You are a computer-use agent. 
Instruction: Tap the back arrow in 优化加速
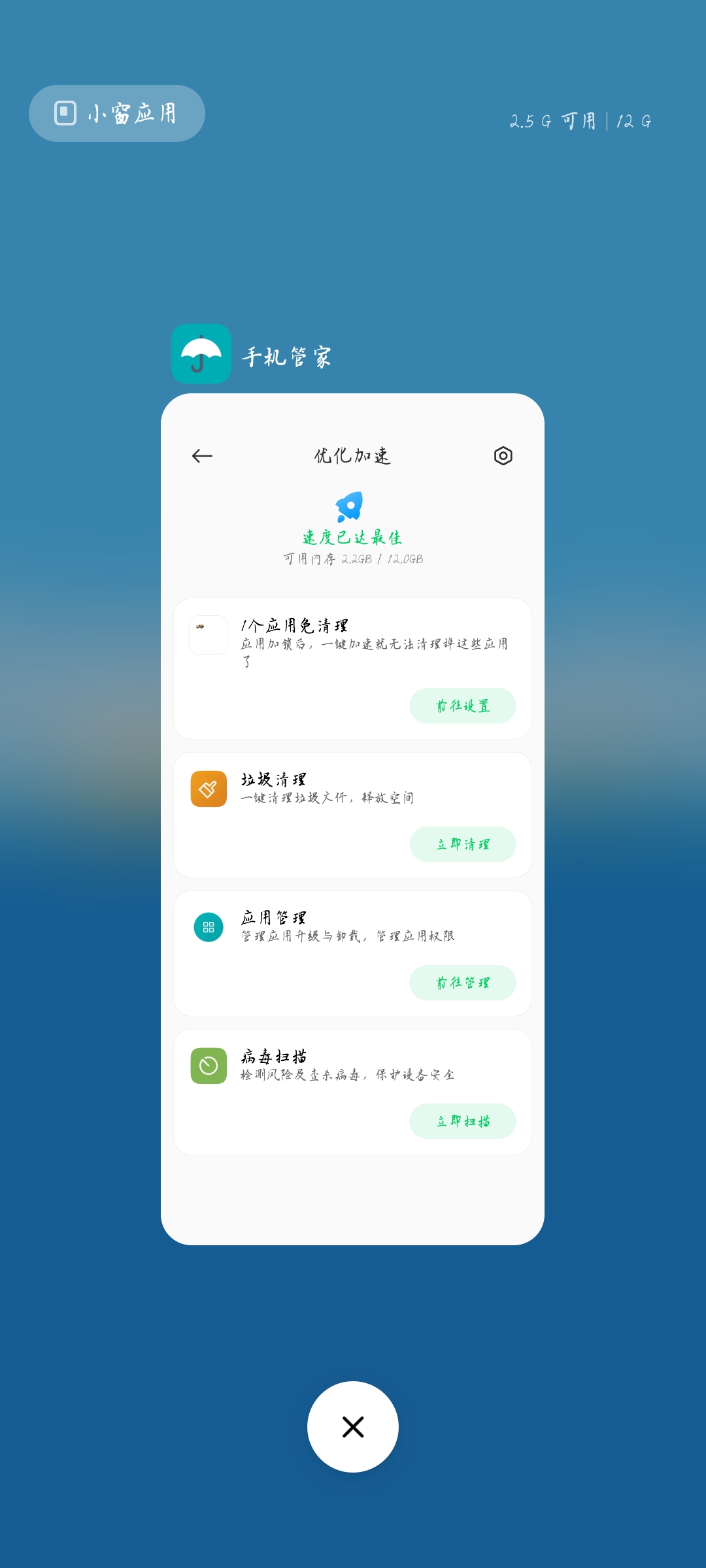[x=203, y=456]
